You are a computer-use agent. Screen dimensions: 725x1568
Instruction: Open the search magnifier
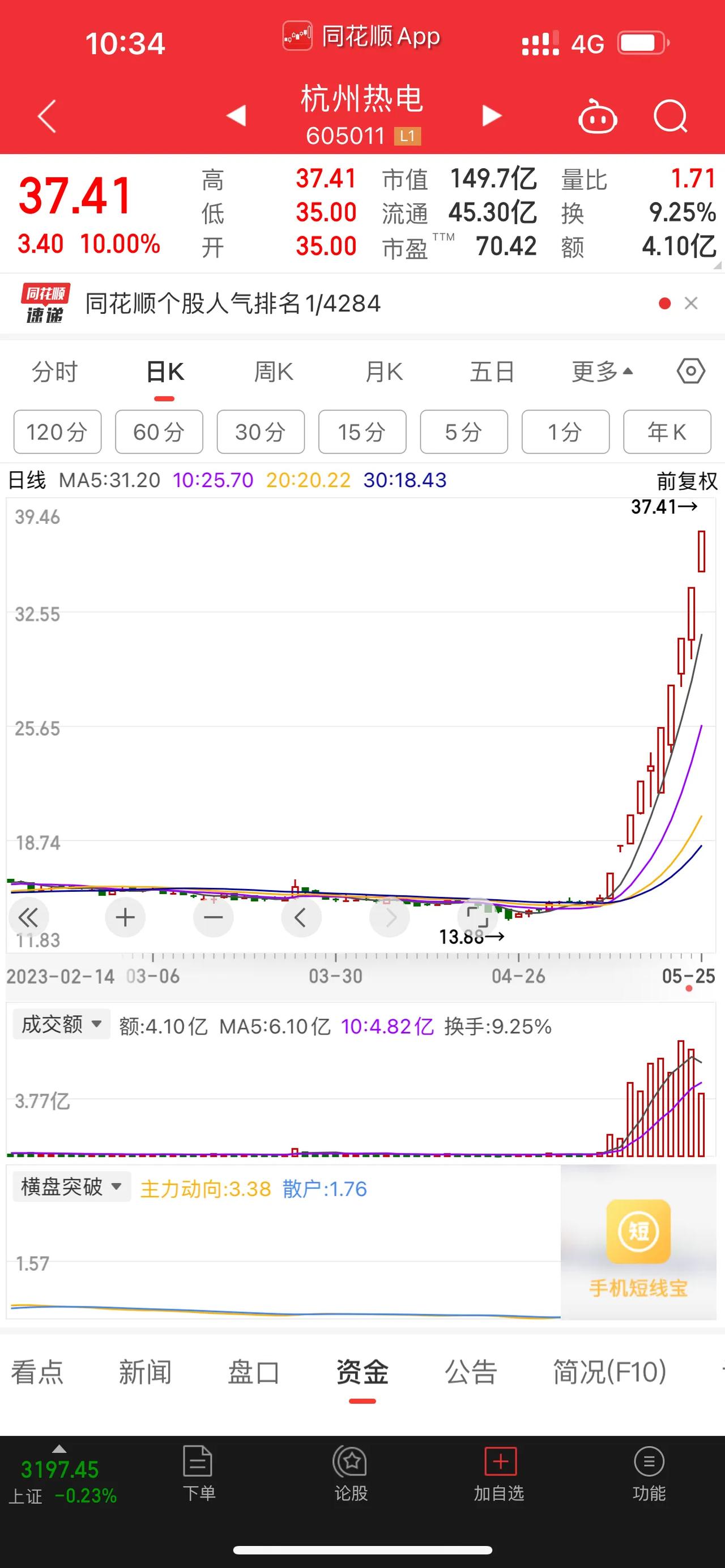(x=670, y=116)
